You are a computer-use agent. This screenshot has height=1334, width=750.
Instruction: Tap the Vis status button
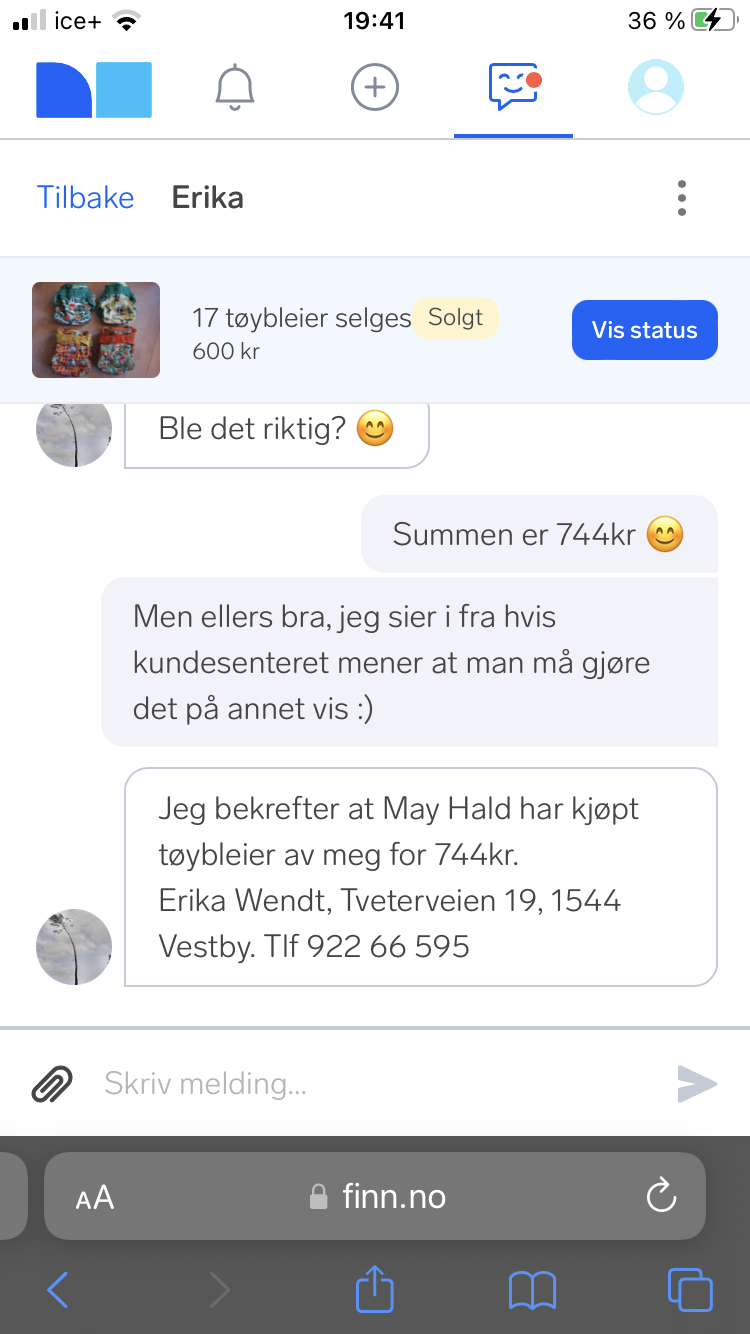(645, 330)
